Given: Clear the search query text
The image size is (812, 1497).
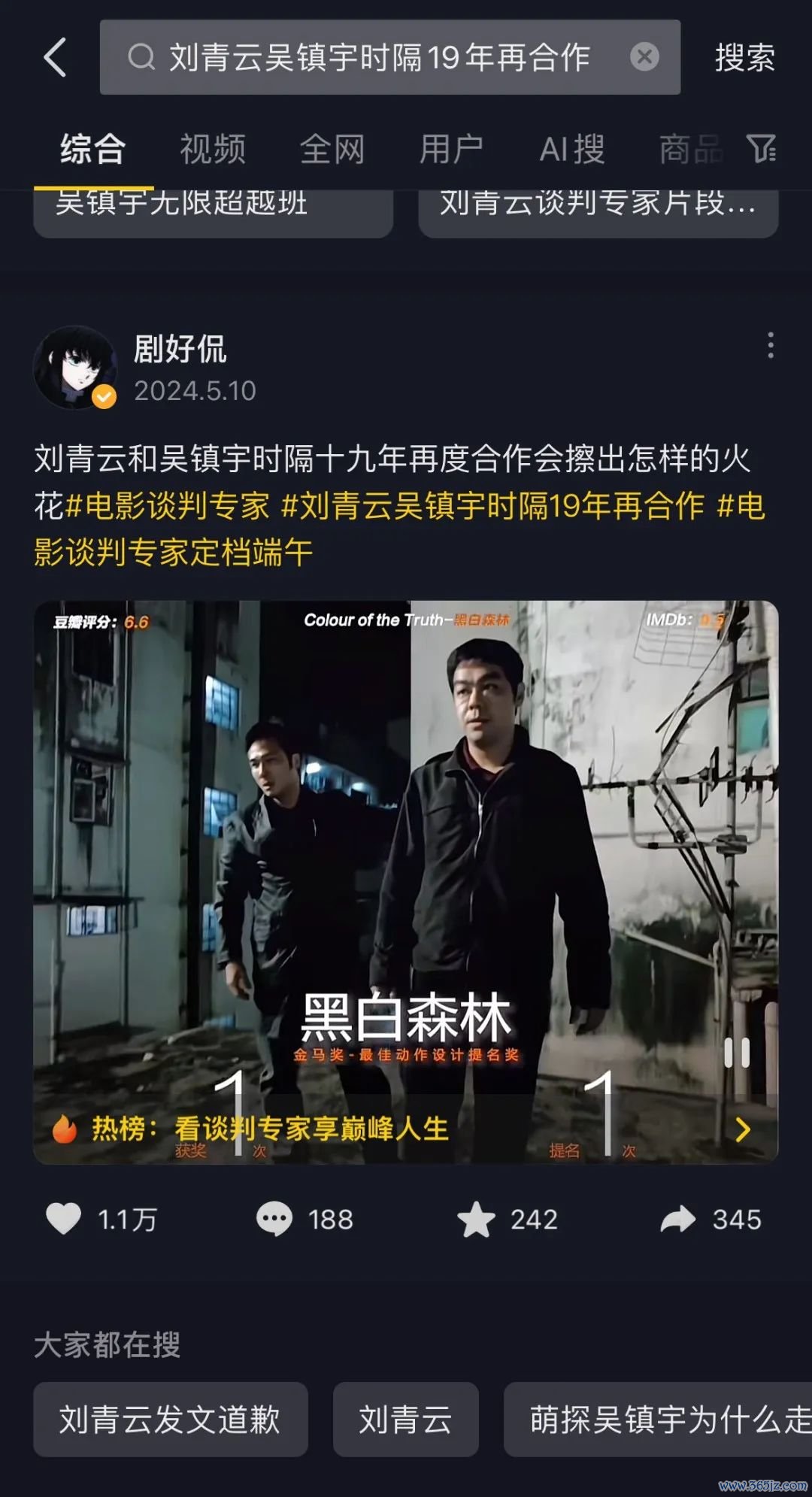Looking at the screenshot, I should [x=644, y=57].
